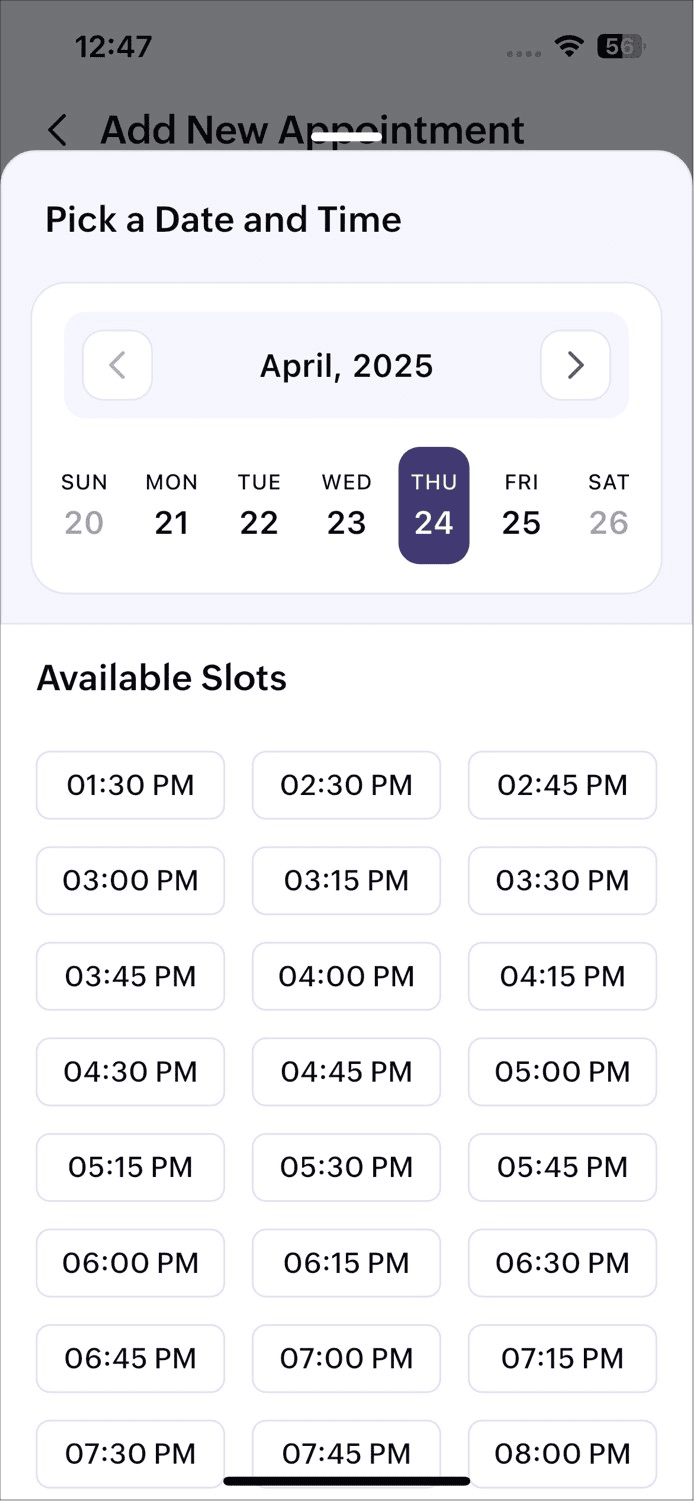Choose the 04:30 PM time slot
Screen dimensions: 694x1501
click(130, 1072)
